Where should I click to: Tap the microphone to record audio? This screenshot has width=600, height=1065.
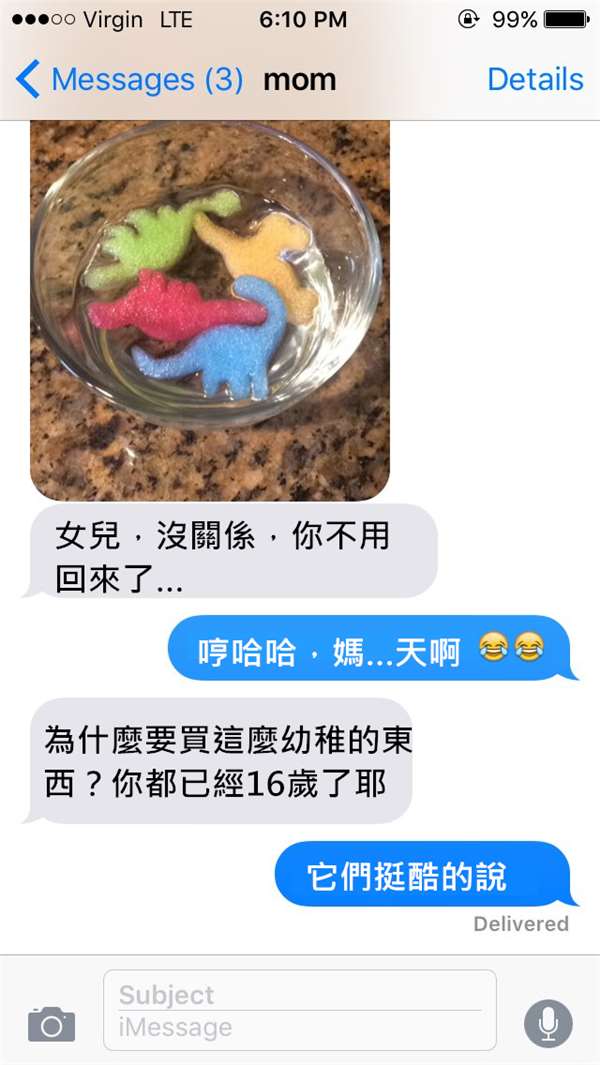548,1024
